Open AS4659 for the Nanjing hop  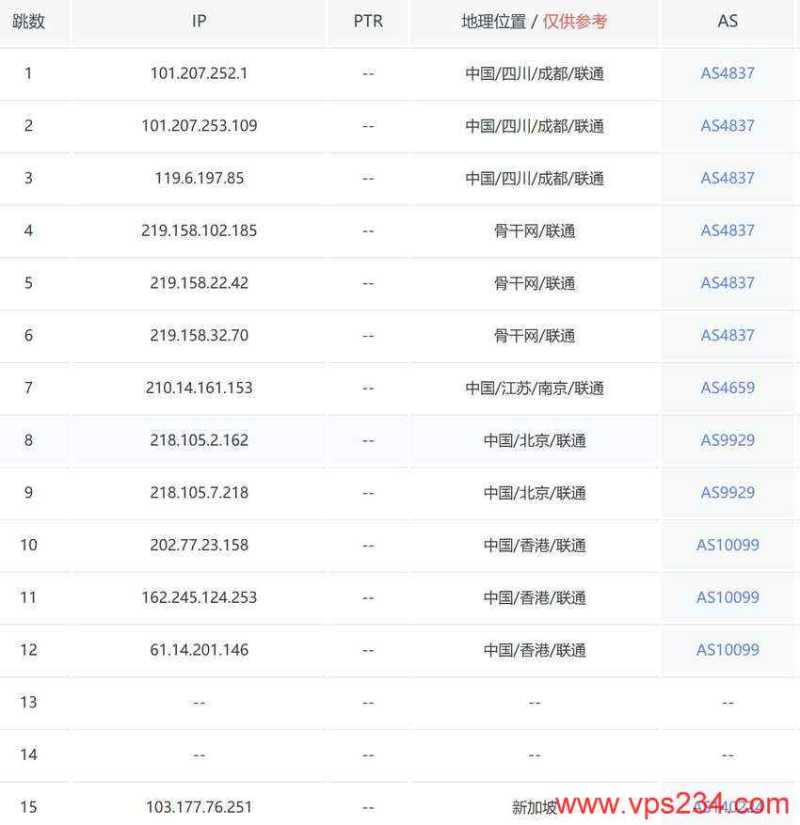click(728, 387)
